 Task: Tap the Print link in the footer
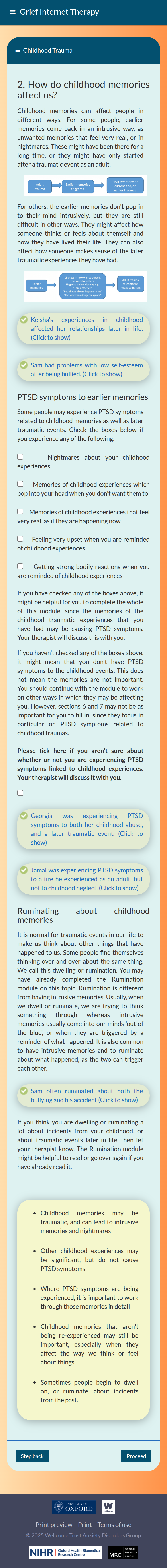(x=85, y=1520)
